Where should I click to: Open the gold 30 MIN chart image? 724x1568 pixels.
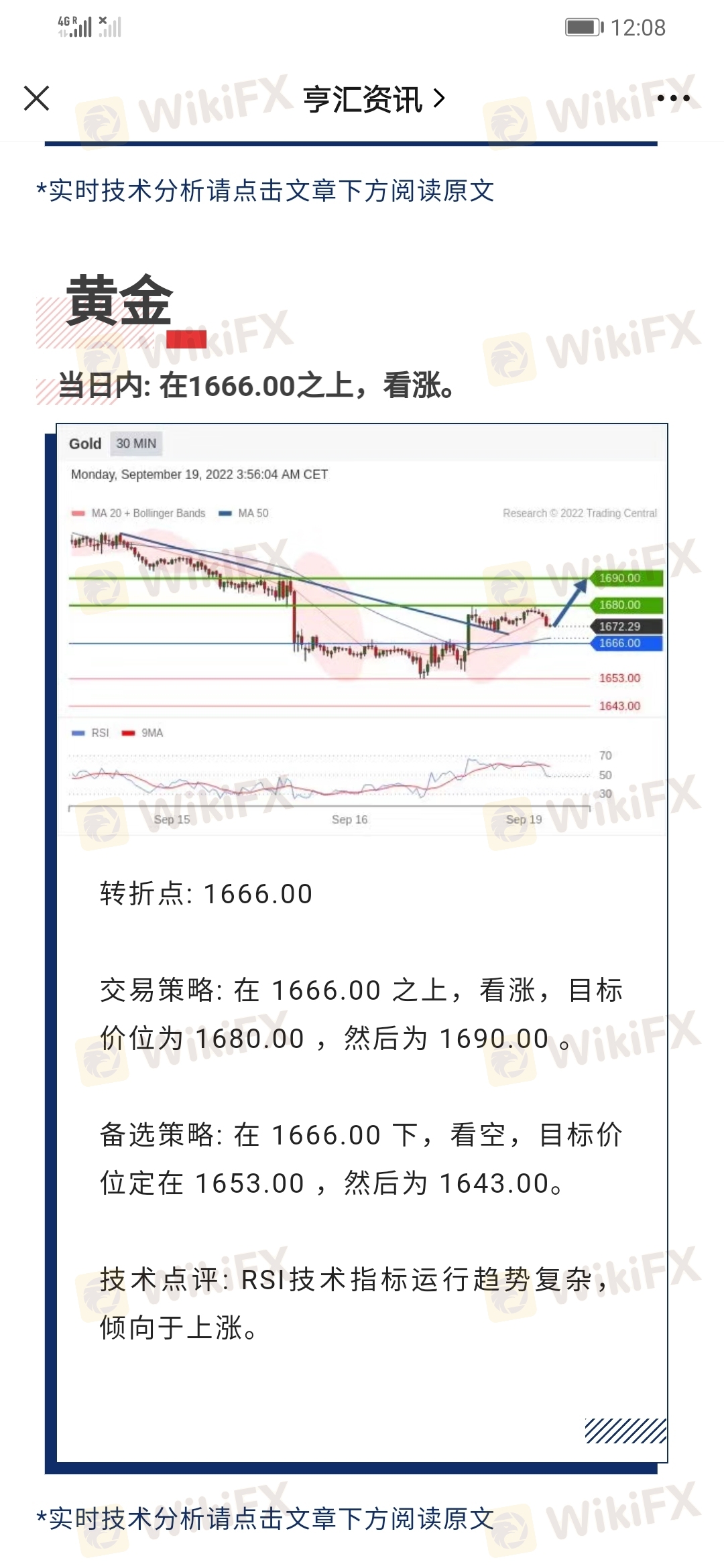pos(362,630)
